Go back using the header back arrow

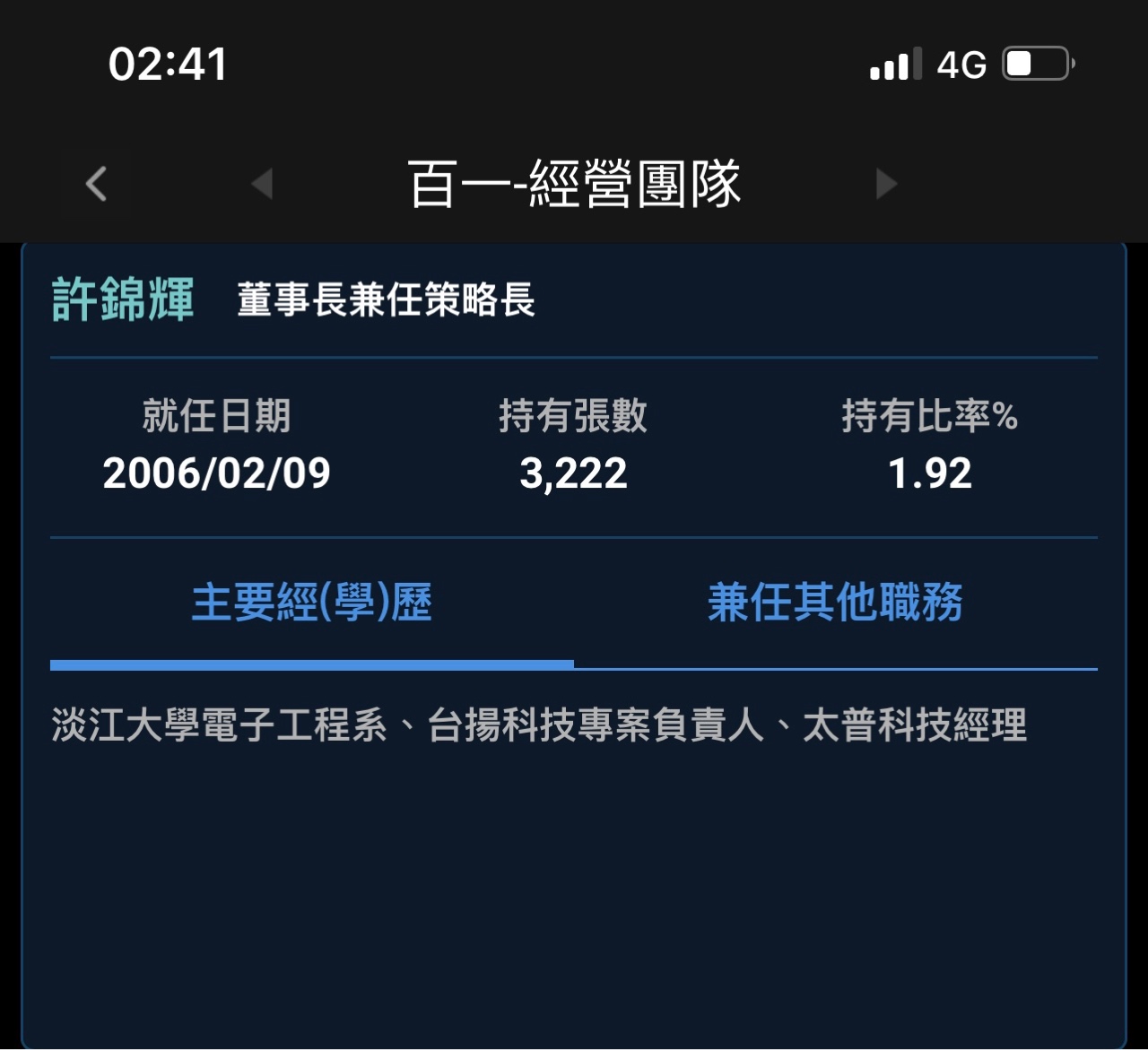coord(96,184)
